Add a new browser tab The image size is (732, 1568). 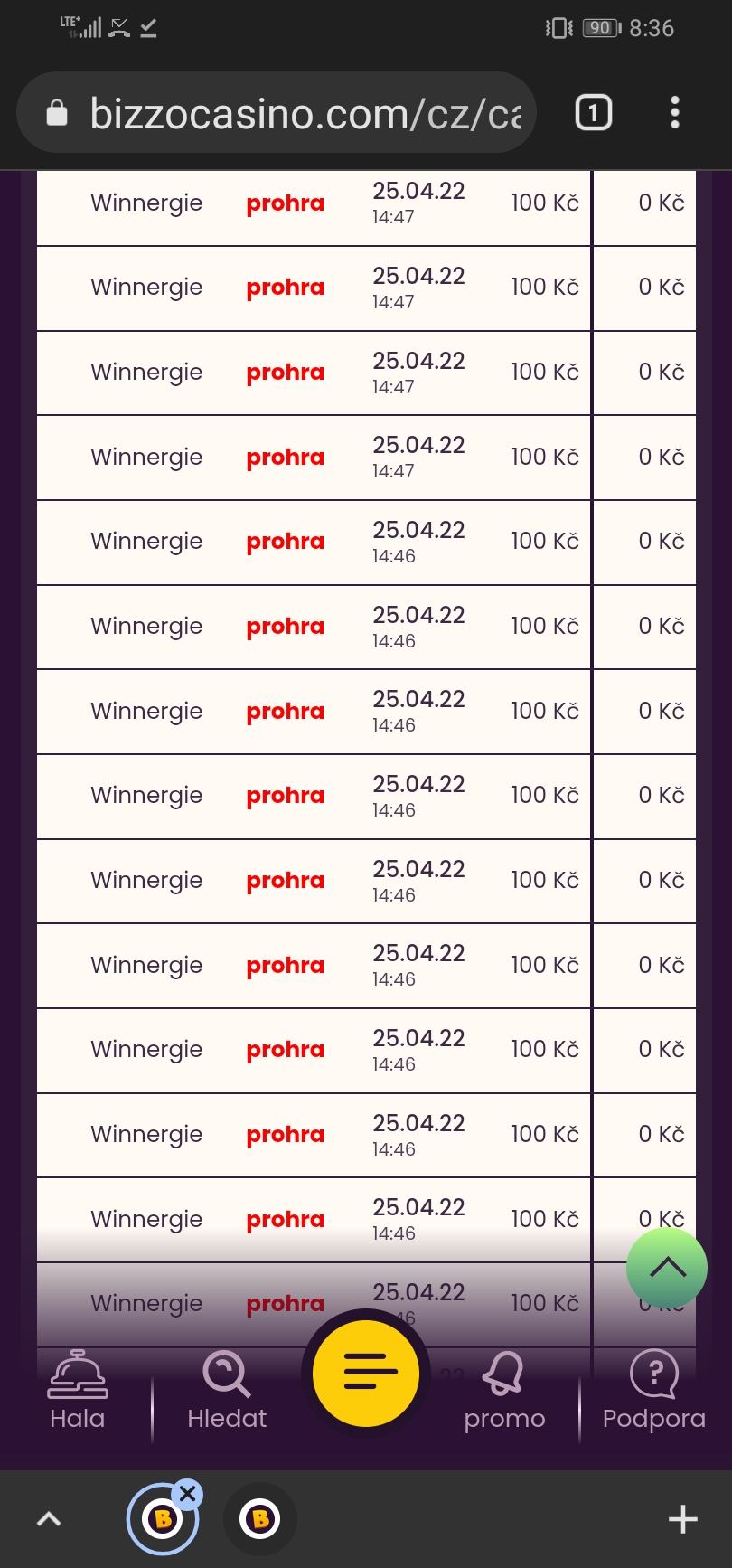tap(683, 1519)
